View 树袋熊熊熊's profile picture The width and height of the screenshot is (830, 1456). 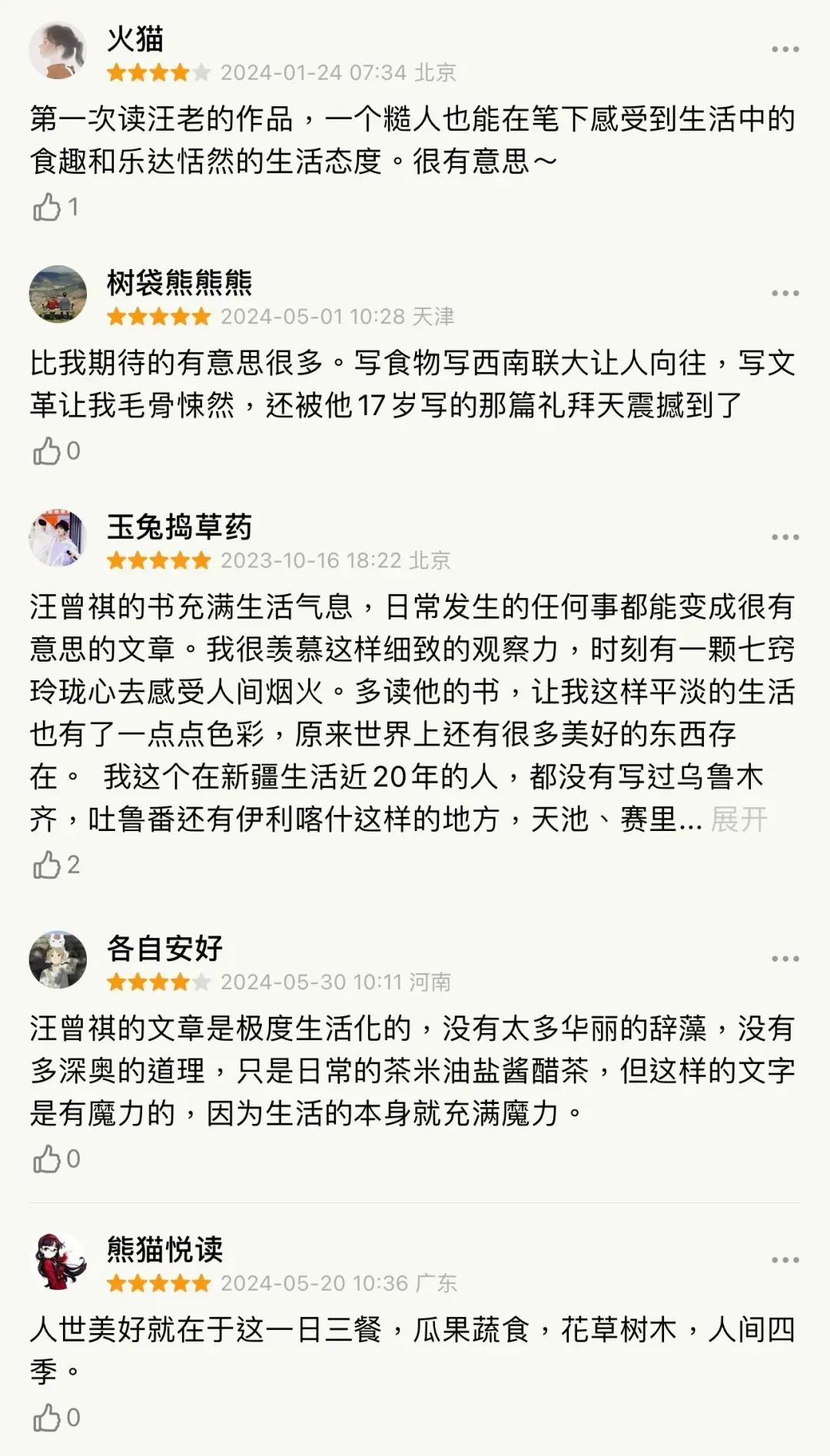point(58,294)
